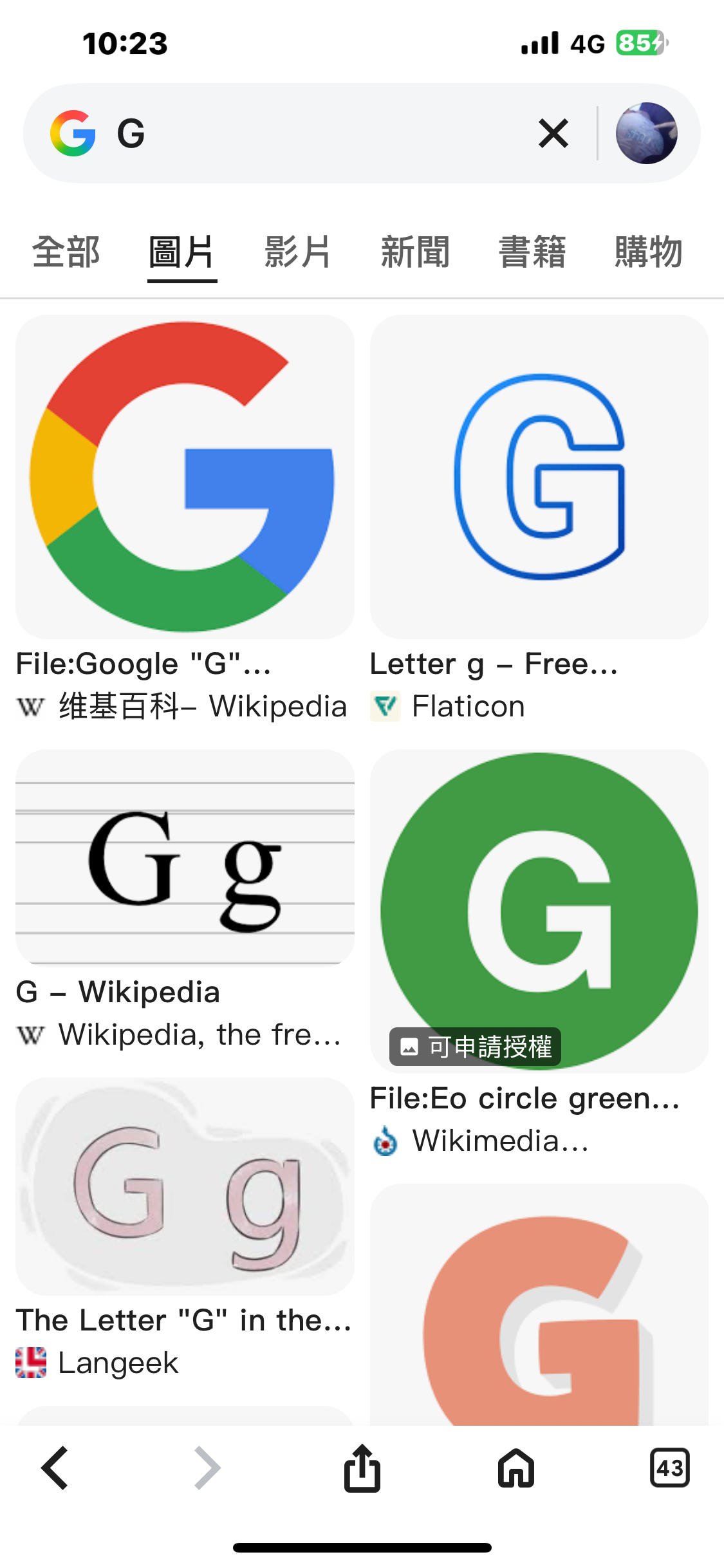The height and width of the screenshot is (1568, 724).
Task: Open the Eo circle green image
Action: coord(539,911)
